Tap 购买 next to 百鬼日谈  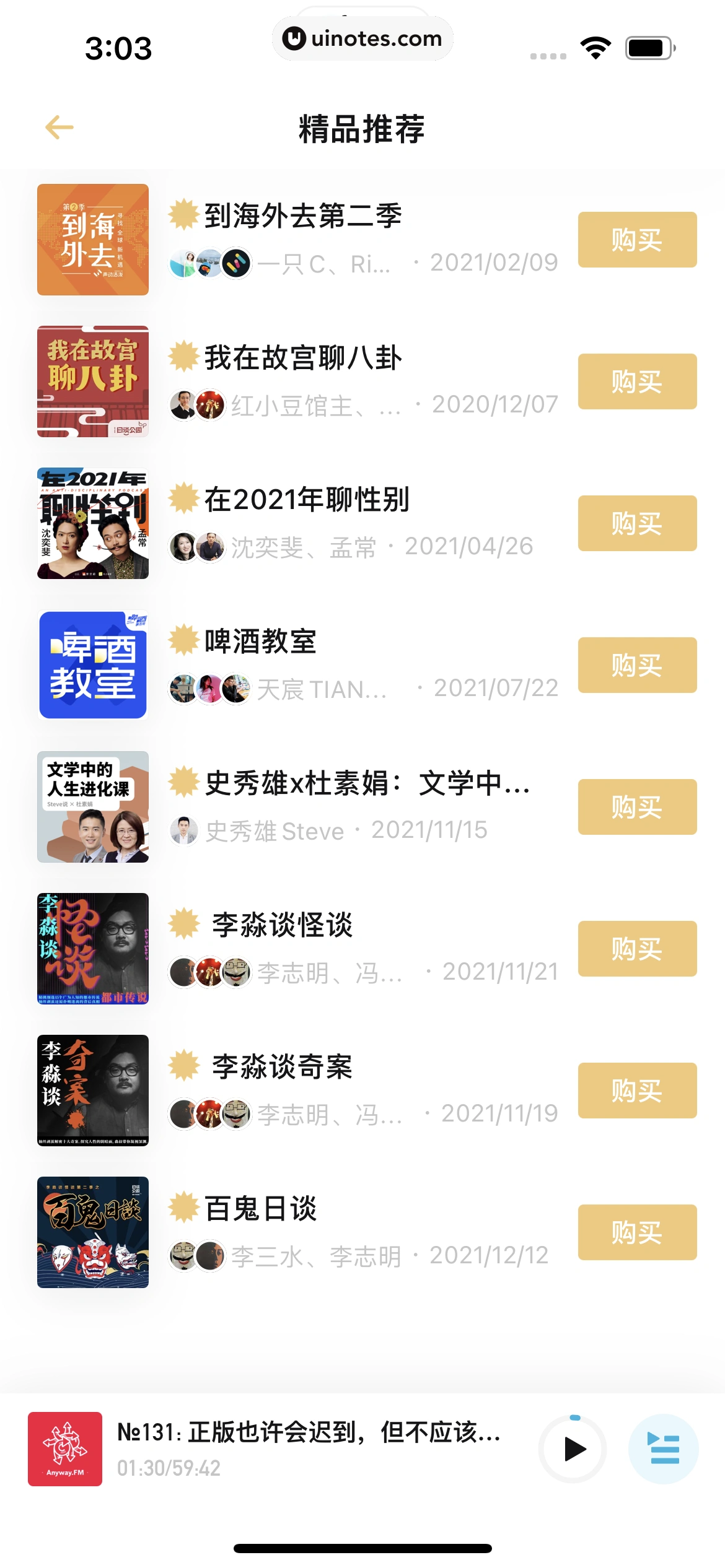(x=636, y=1232)
